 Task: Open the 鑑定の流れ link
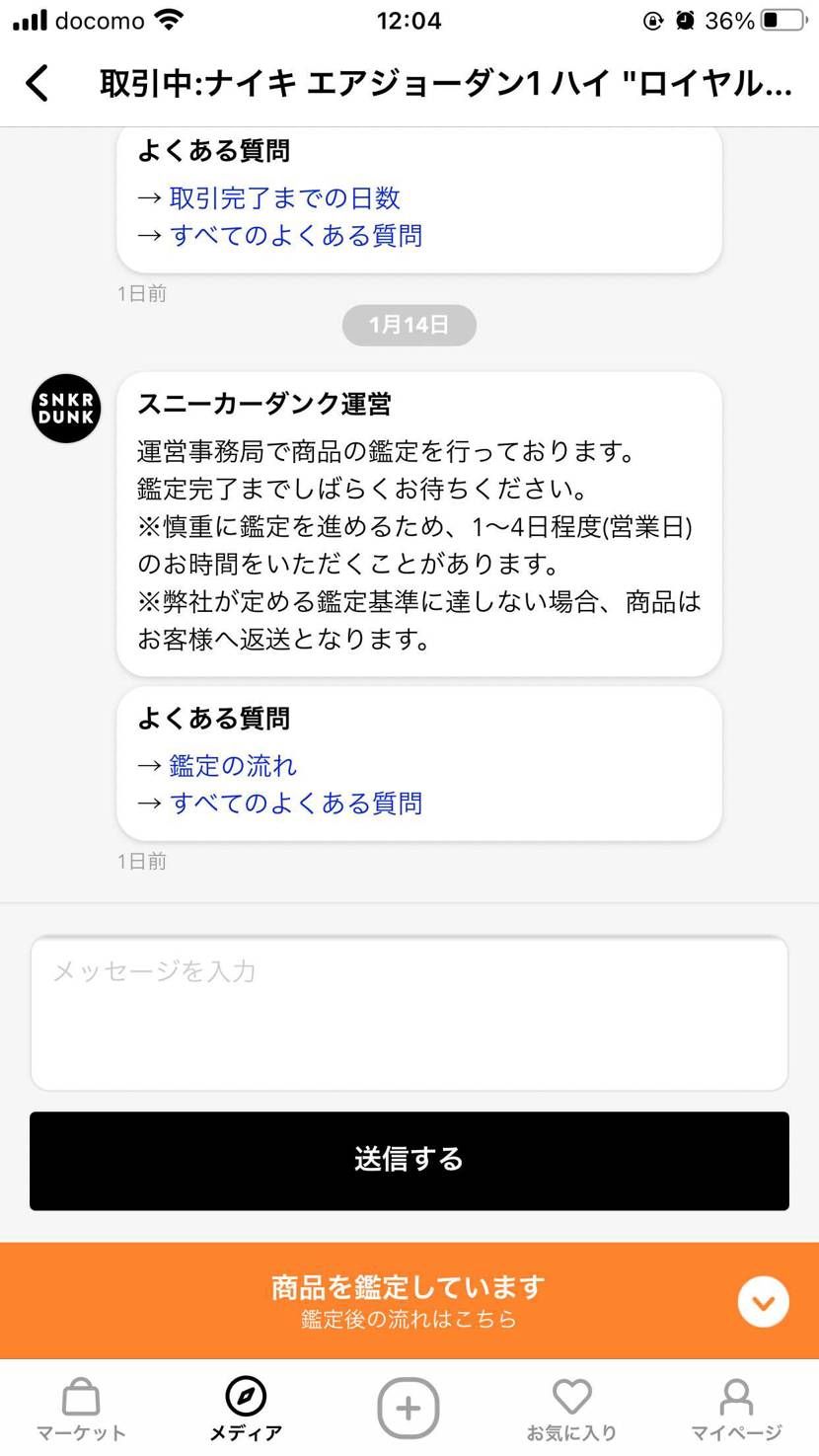(x=233, y=765)
